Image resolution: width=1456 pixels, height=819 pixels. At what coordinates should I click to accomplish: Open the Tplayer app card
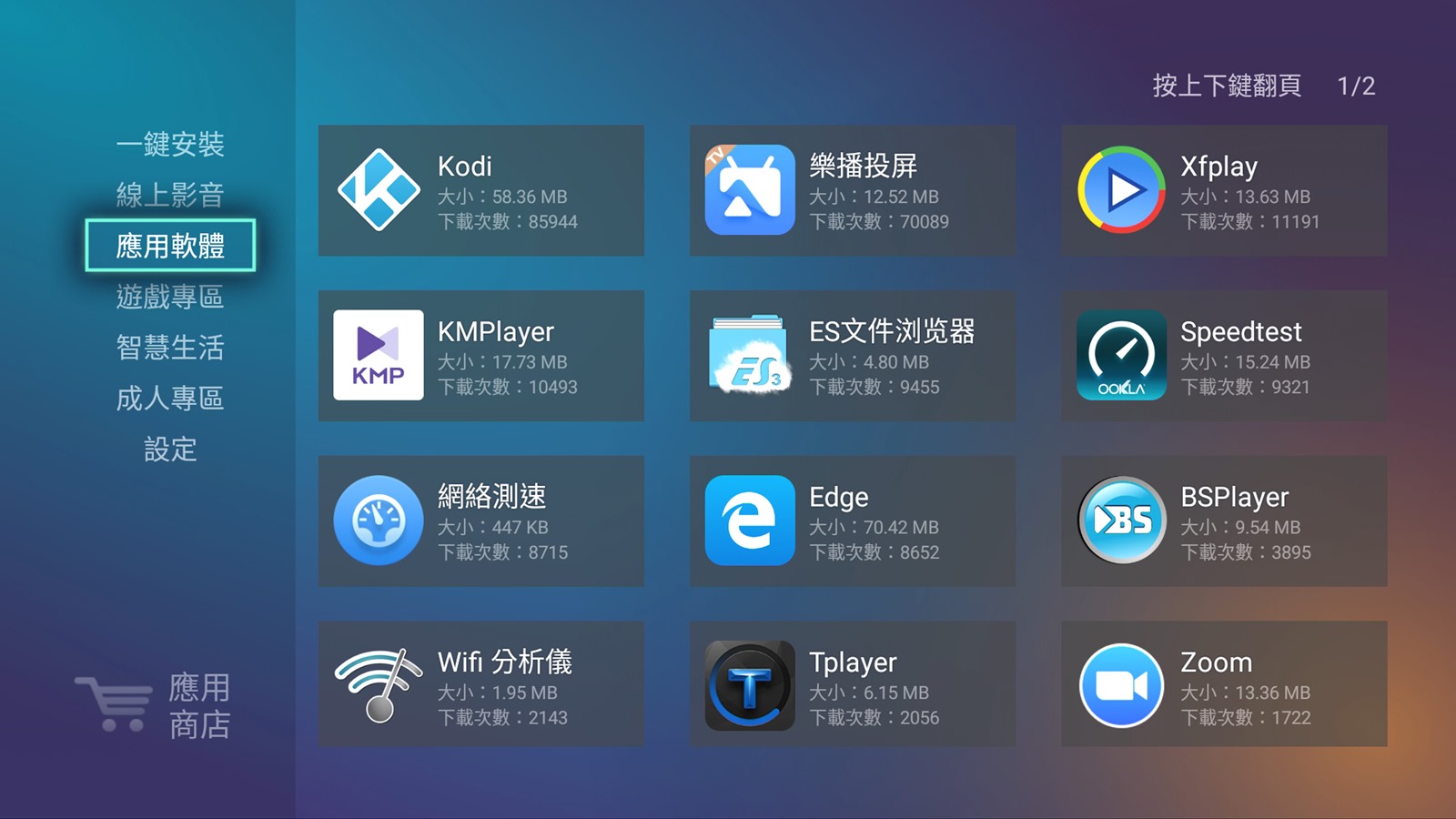coord(852,685)
